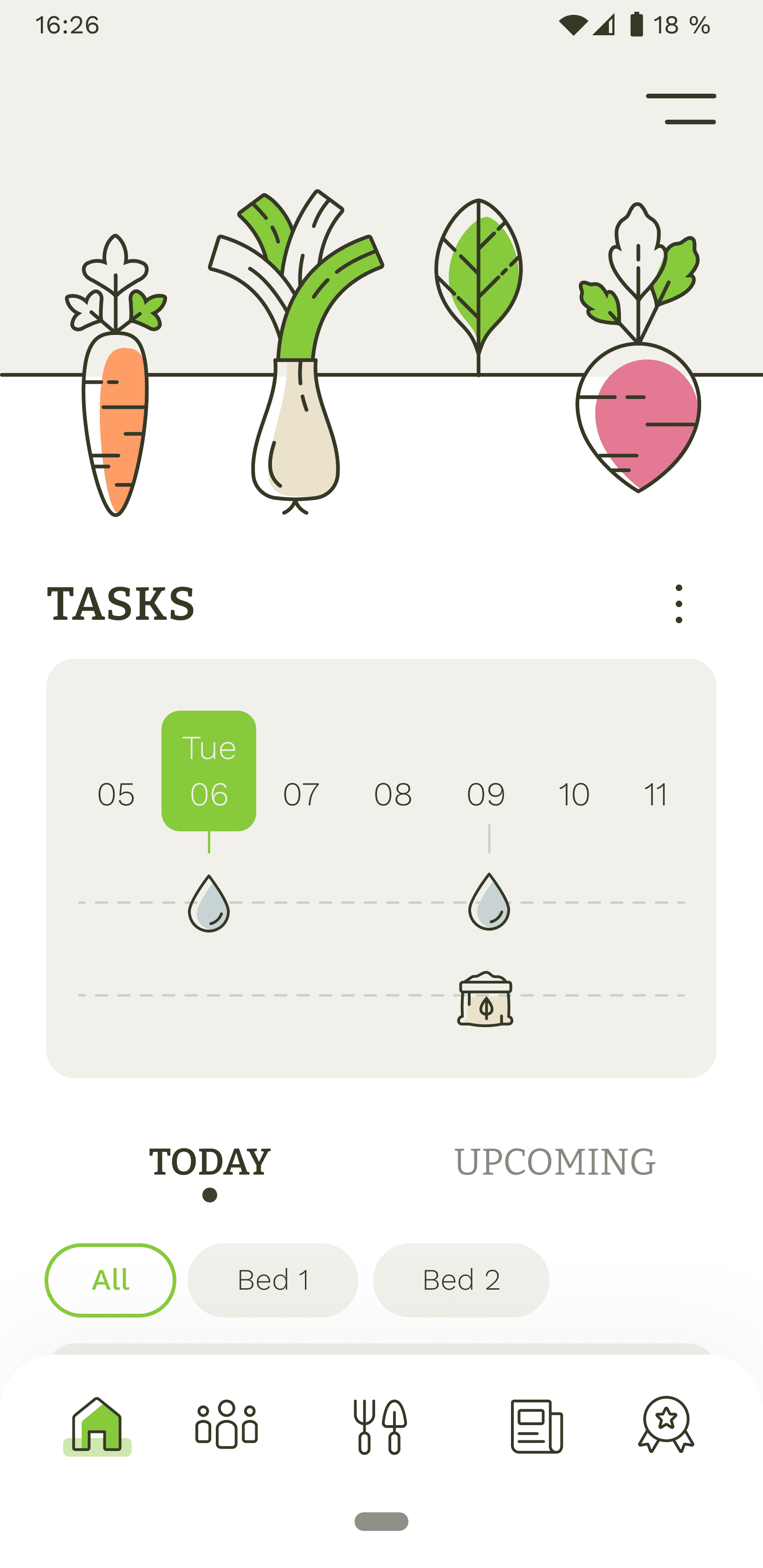Select date 10 in the calendar

point(574,794)
